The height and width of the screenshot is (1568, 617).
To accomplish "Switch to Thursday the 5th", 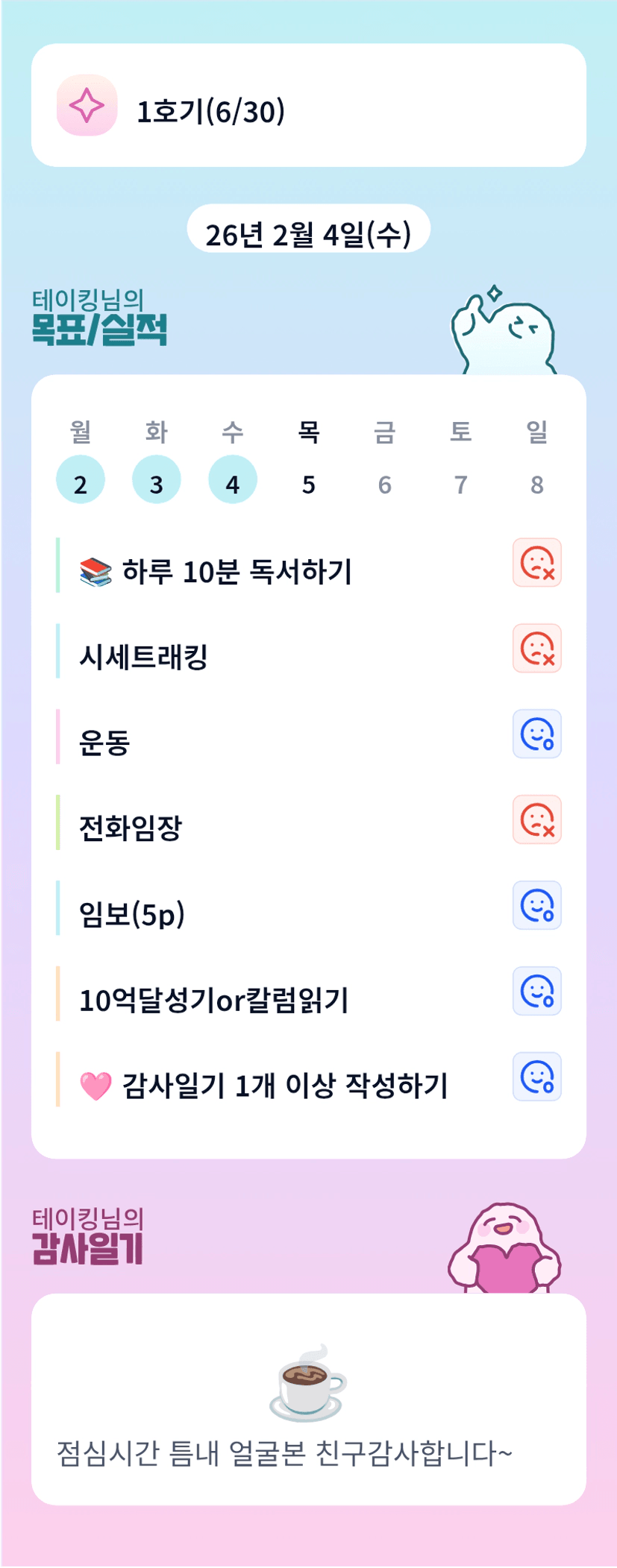I will click(x=309, y=484).
